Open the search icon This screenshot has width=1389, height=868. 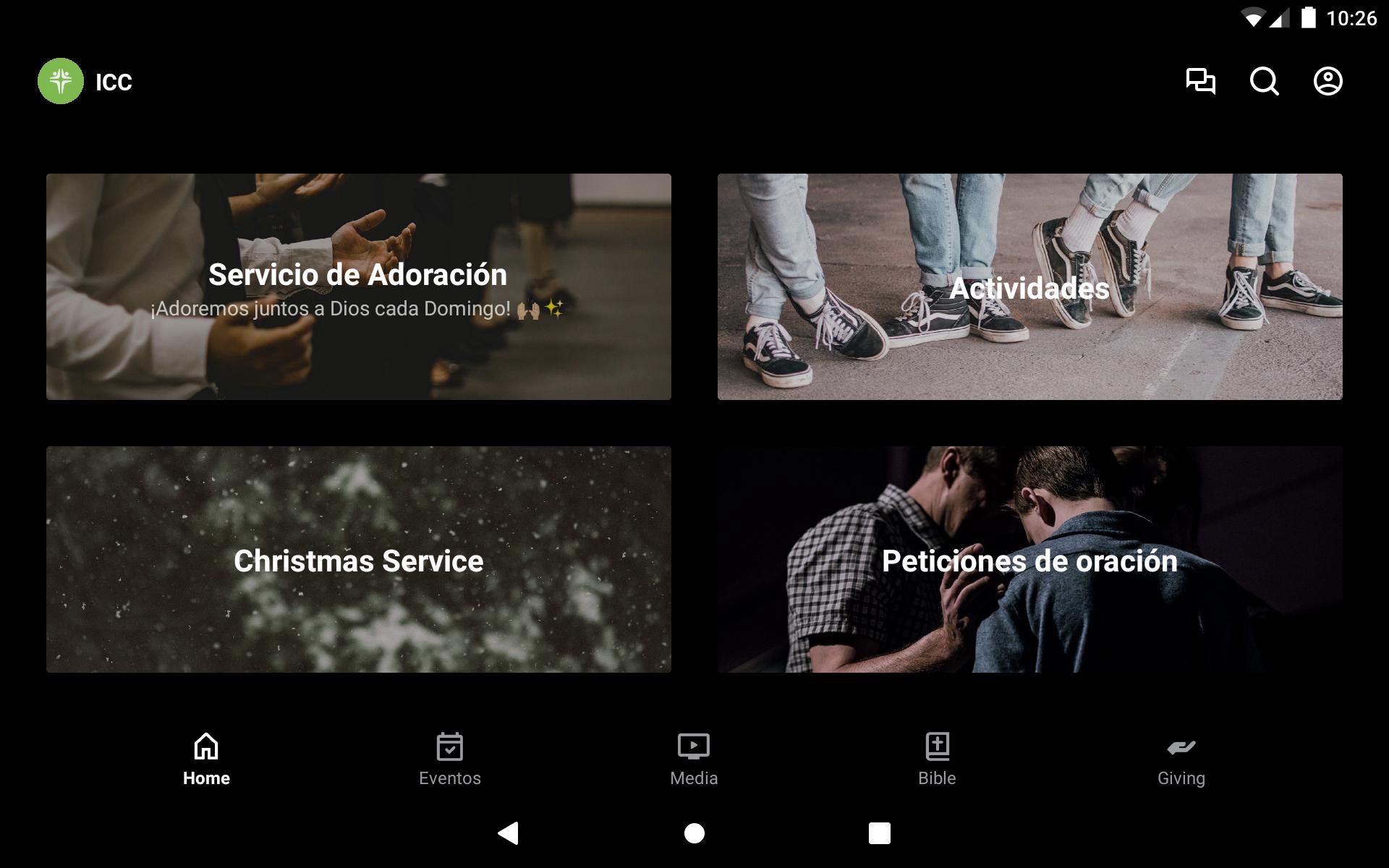pos(1264,81)
